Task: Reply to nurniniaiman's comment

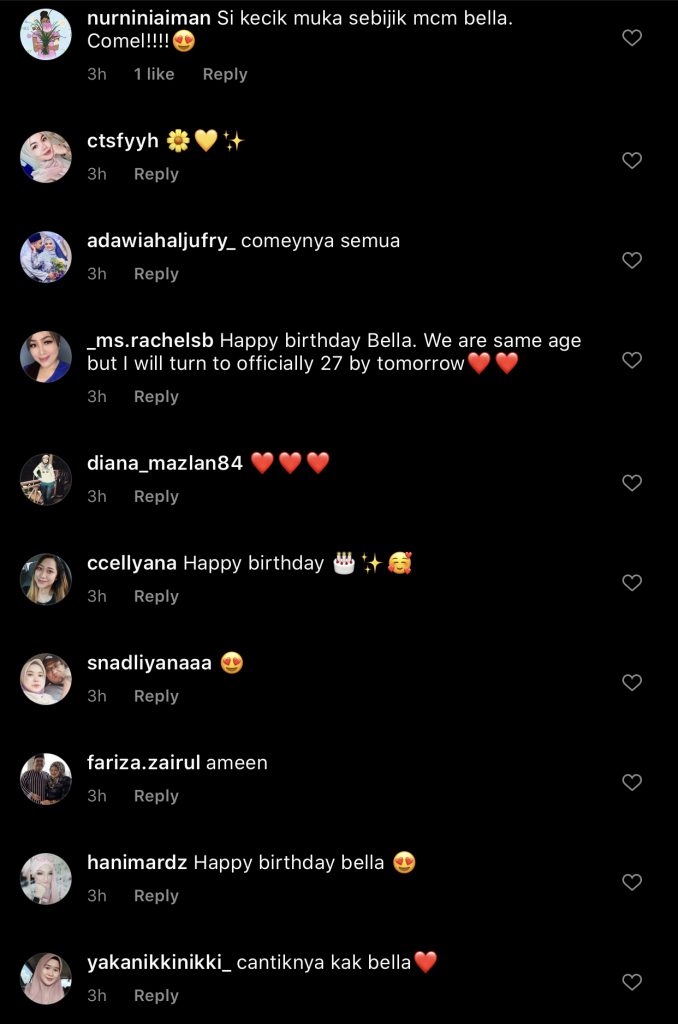Action: coord(224,74)
